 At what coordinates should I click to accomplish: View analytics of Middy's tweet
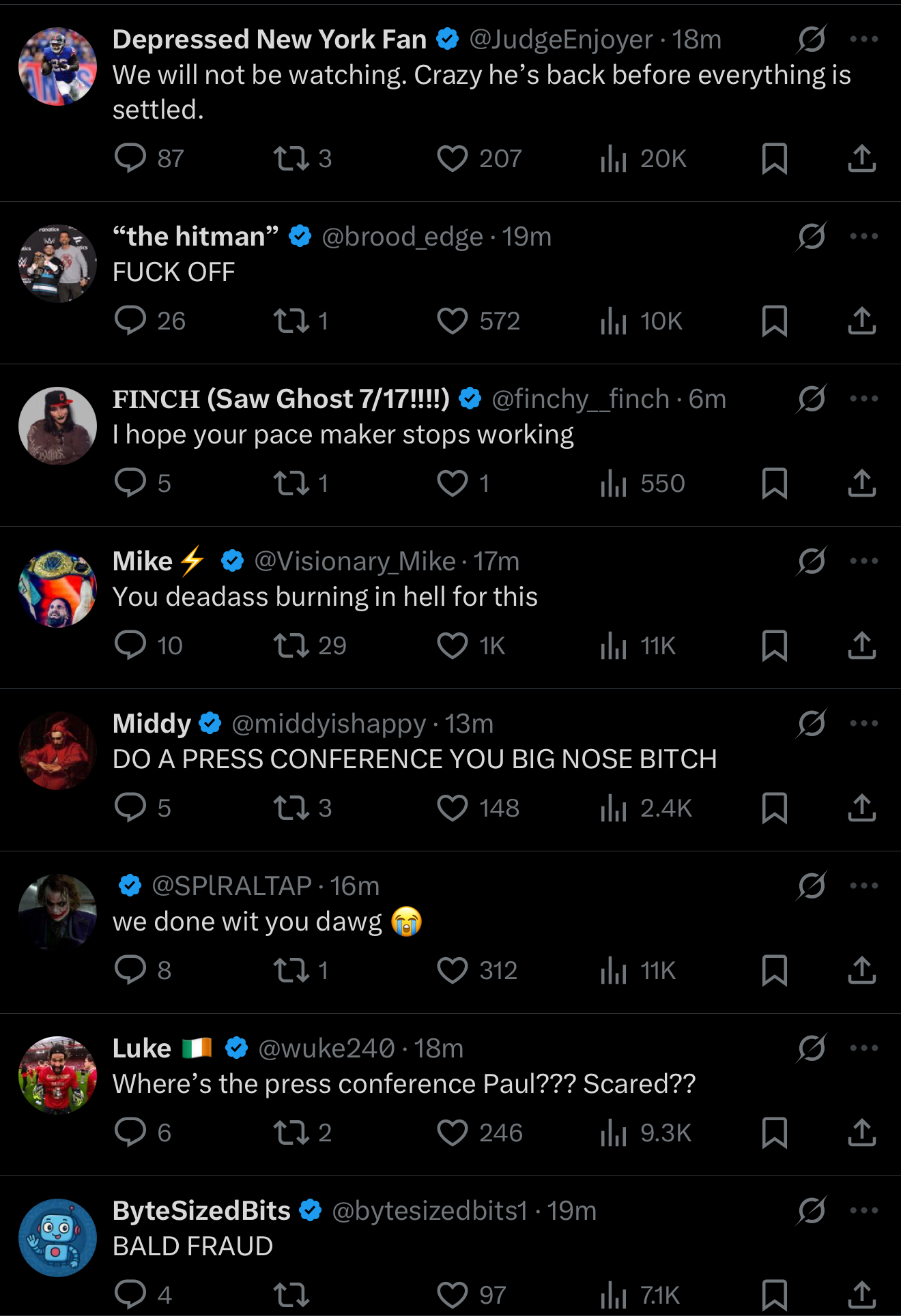pyautogui.click(x=614, y=808)
